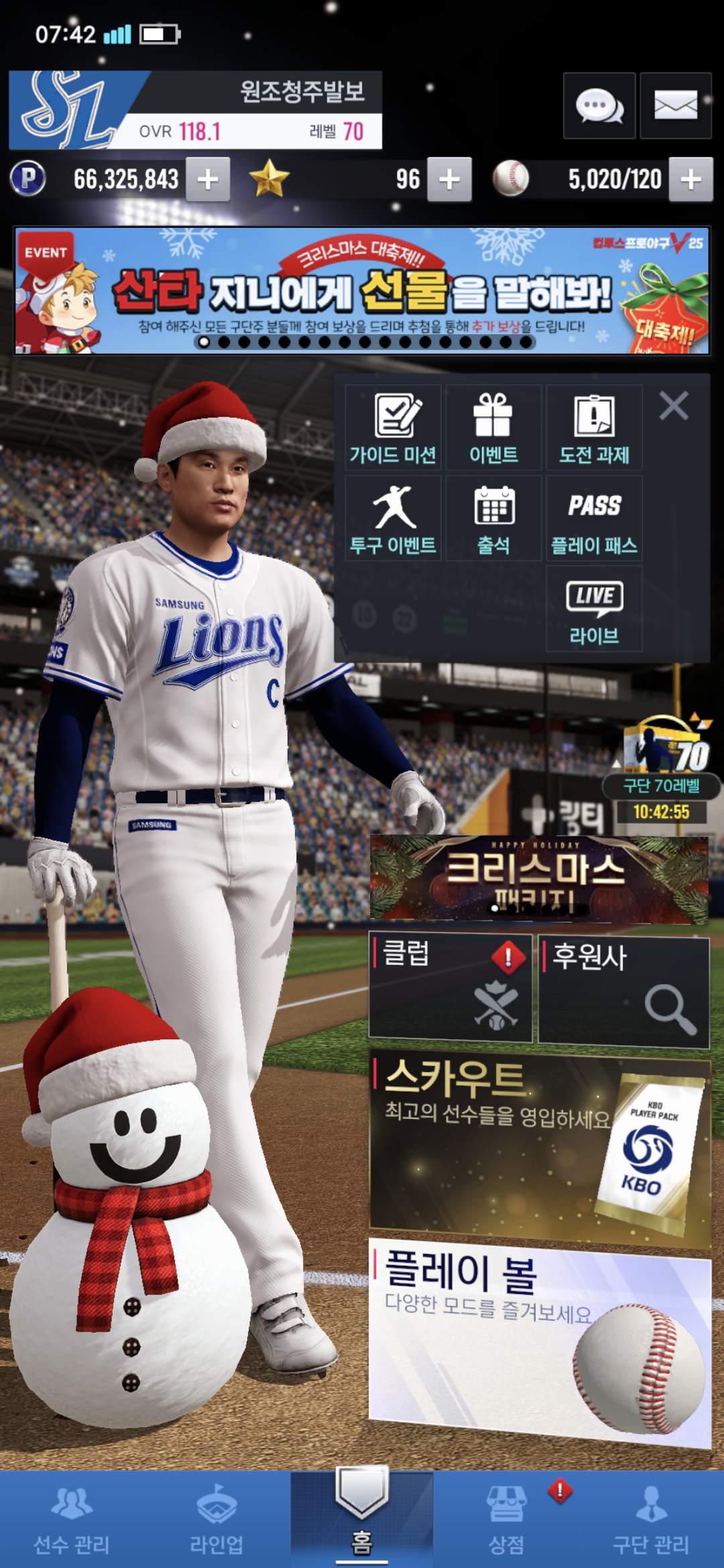
Task: Open the 클럽 club card
Action: point(450,988)
